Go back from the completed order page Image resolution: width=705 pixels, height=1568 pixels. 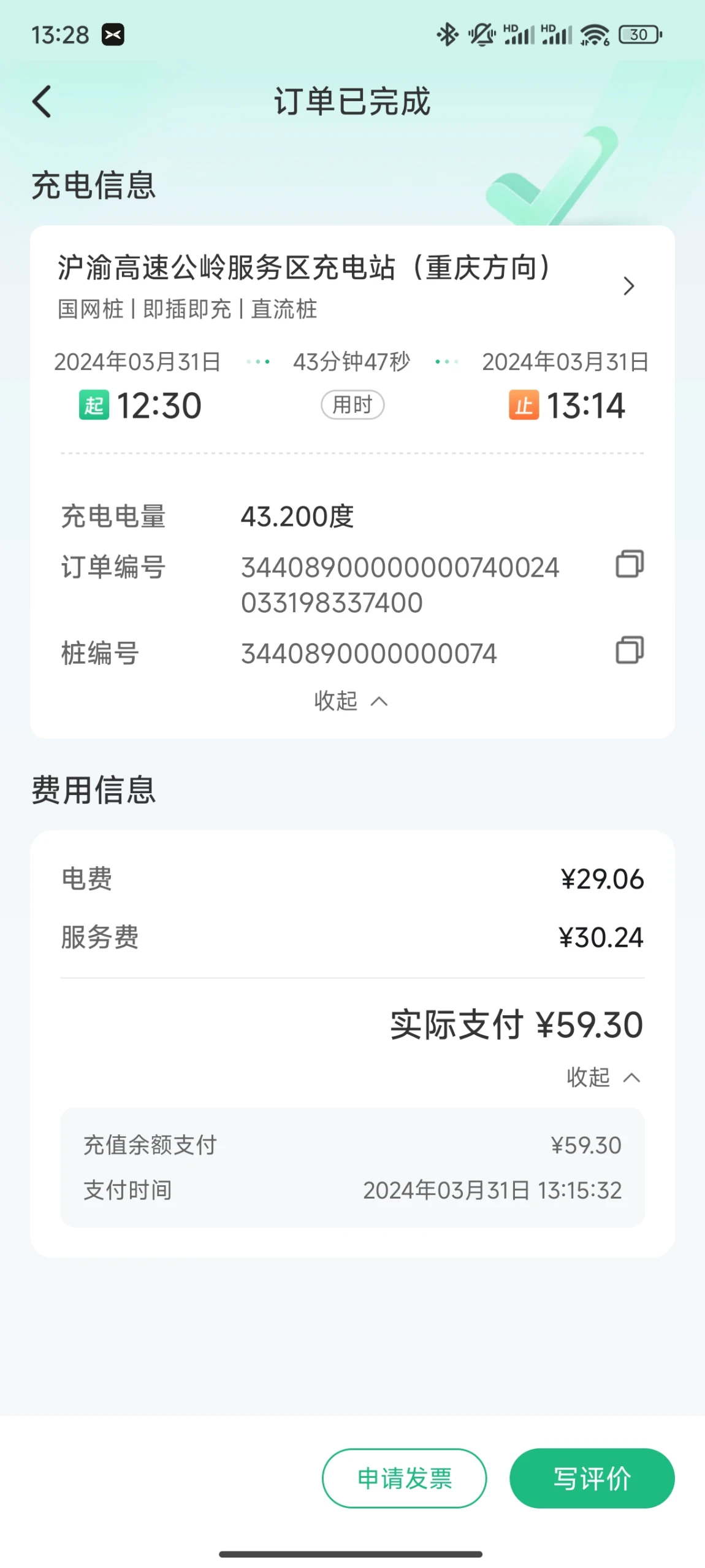(42, 101)
